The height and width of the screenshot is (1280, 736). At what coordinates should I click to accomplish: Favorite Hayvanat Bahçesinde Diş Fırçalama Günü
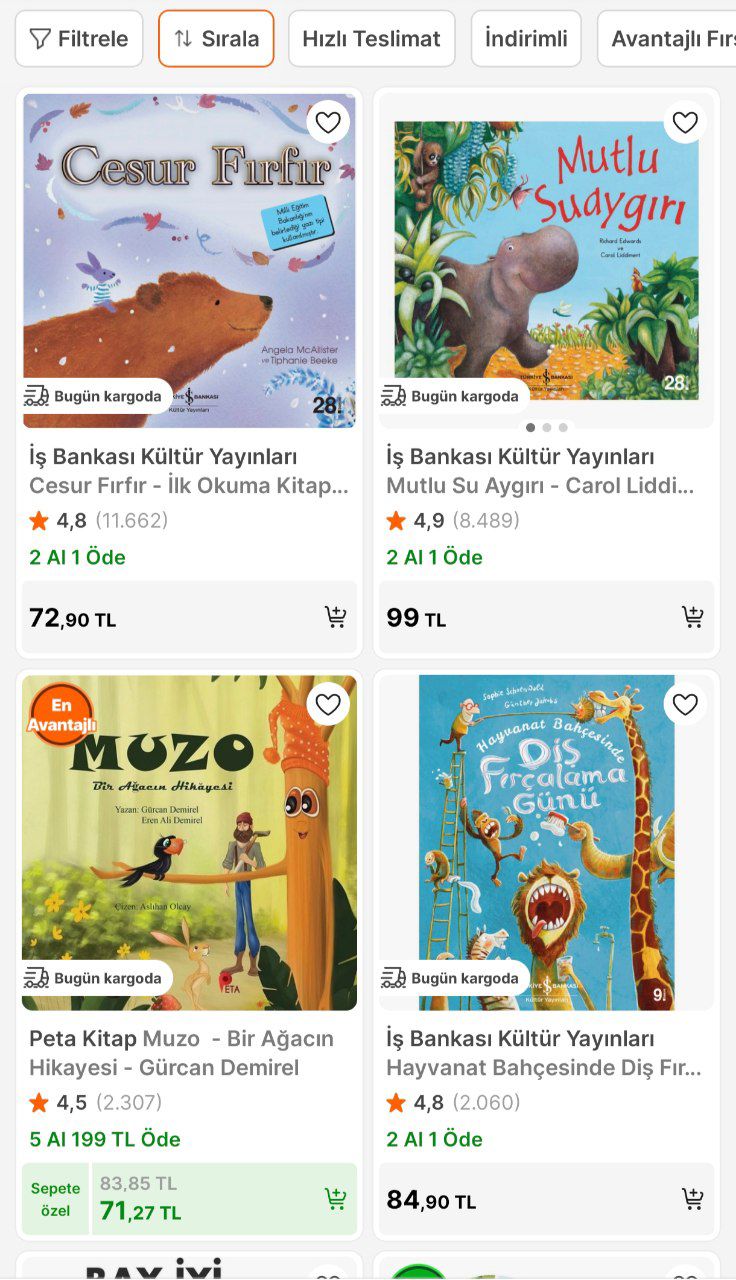tap(685, 705)
